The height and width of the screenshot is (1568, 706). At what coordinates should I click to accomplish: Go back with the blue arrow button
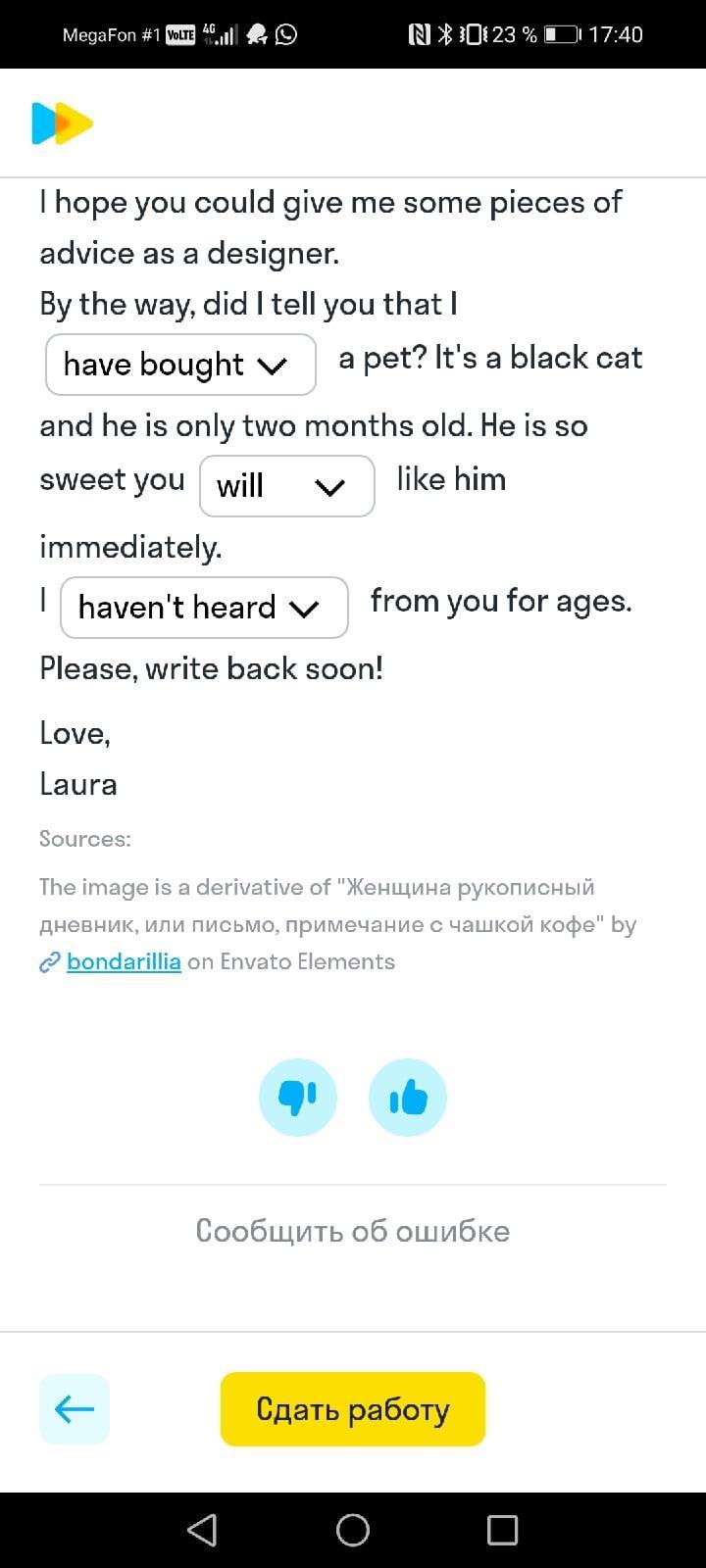(75, 1409)
